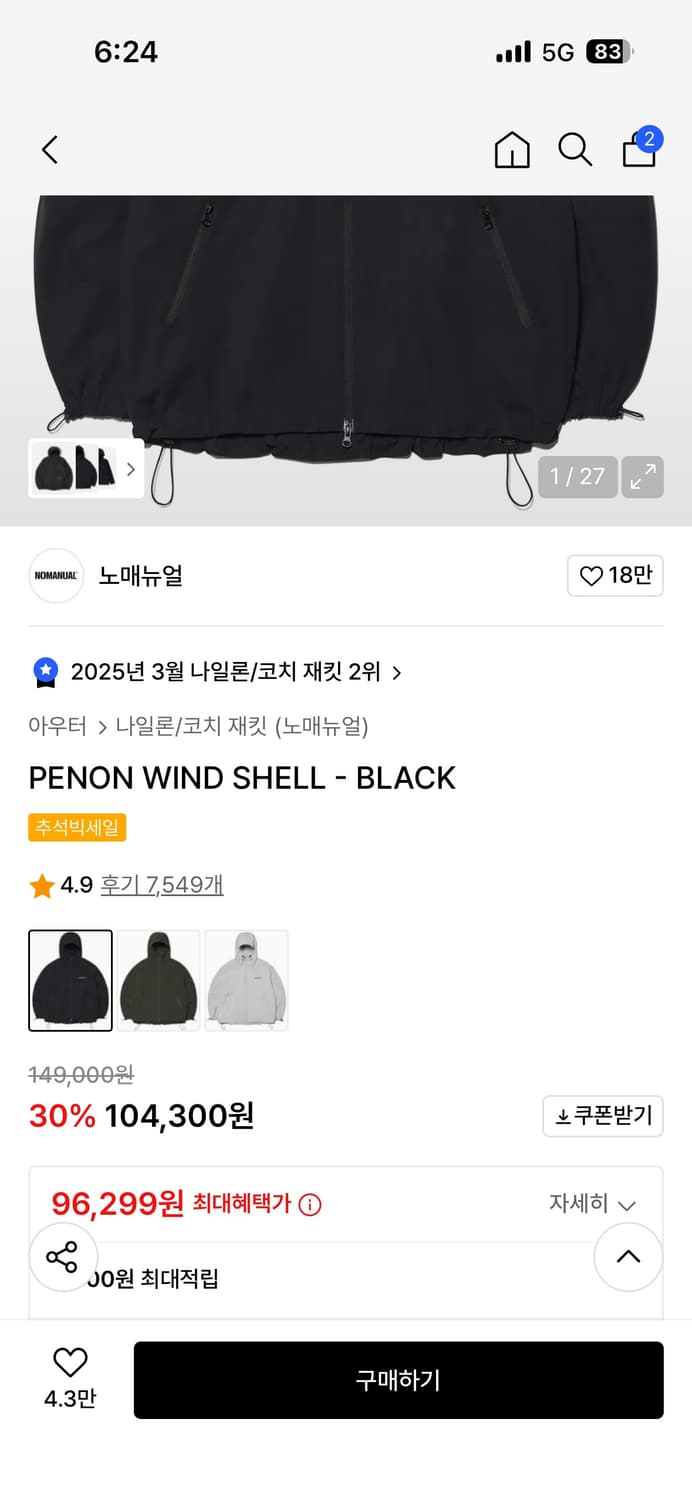Open 나일론/코치 재킷 (노매뉴얼) category
Screen dimensions: 692x1500
(x=242, y=727)
